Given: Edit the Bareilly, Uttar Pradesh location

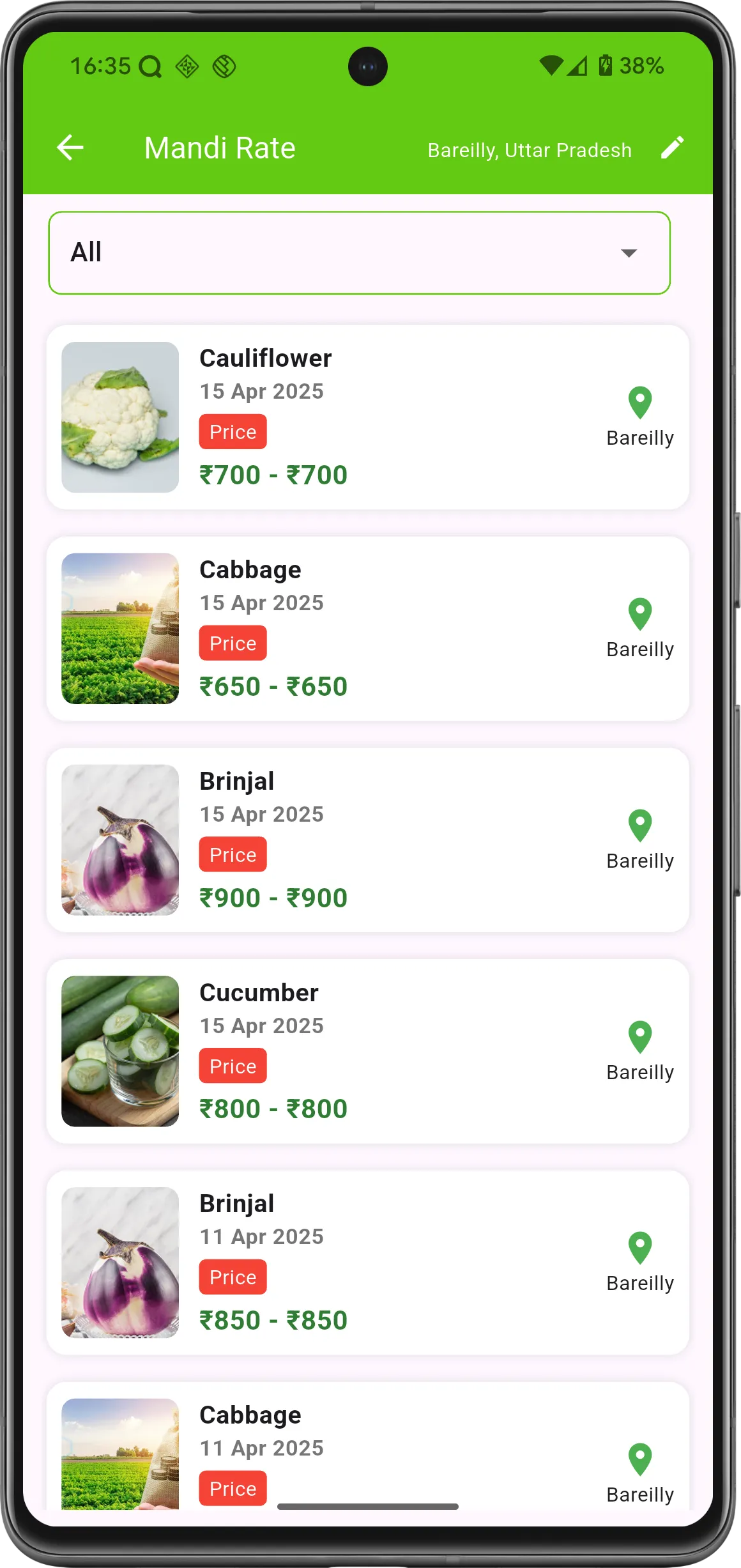Looking at the screenshot, I should 672,148.
